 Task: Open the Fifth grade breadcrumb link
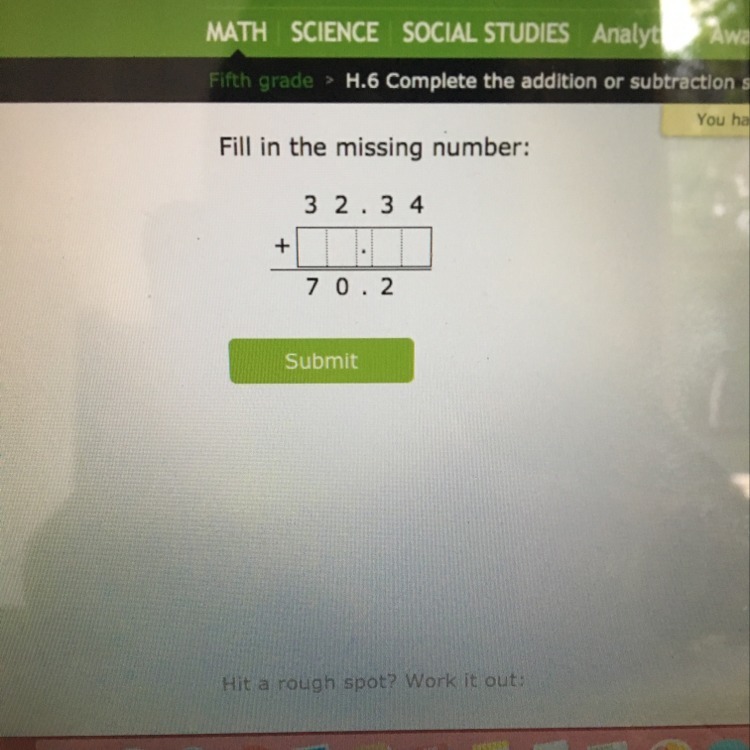(260, 82)
